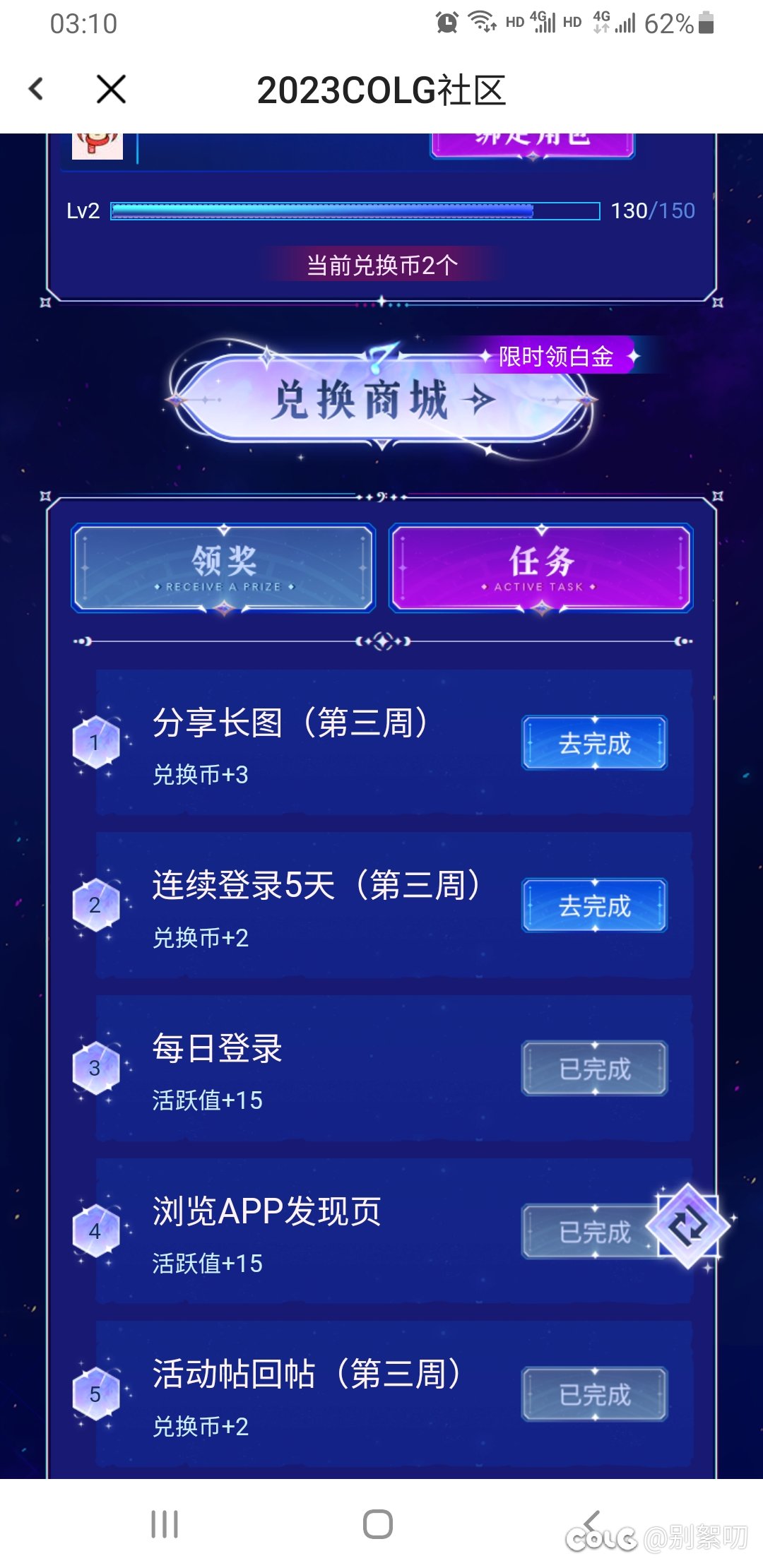Open system recent apps

165,1524
